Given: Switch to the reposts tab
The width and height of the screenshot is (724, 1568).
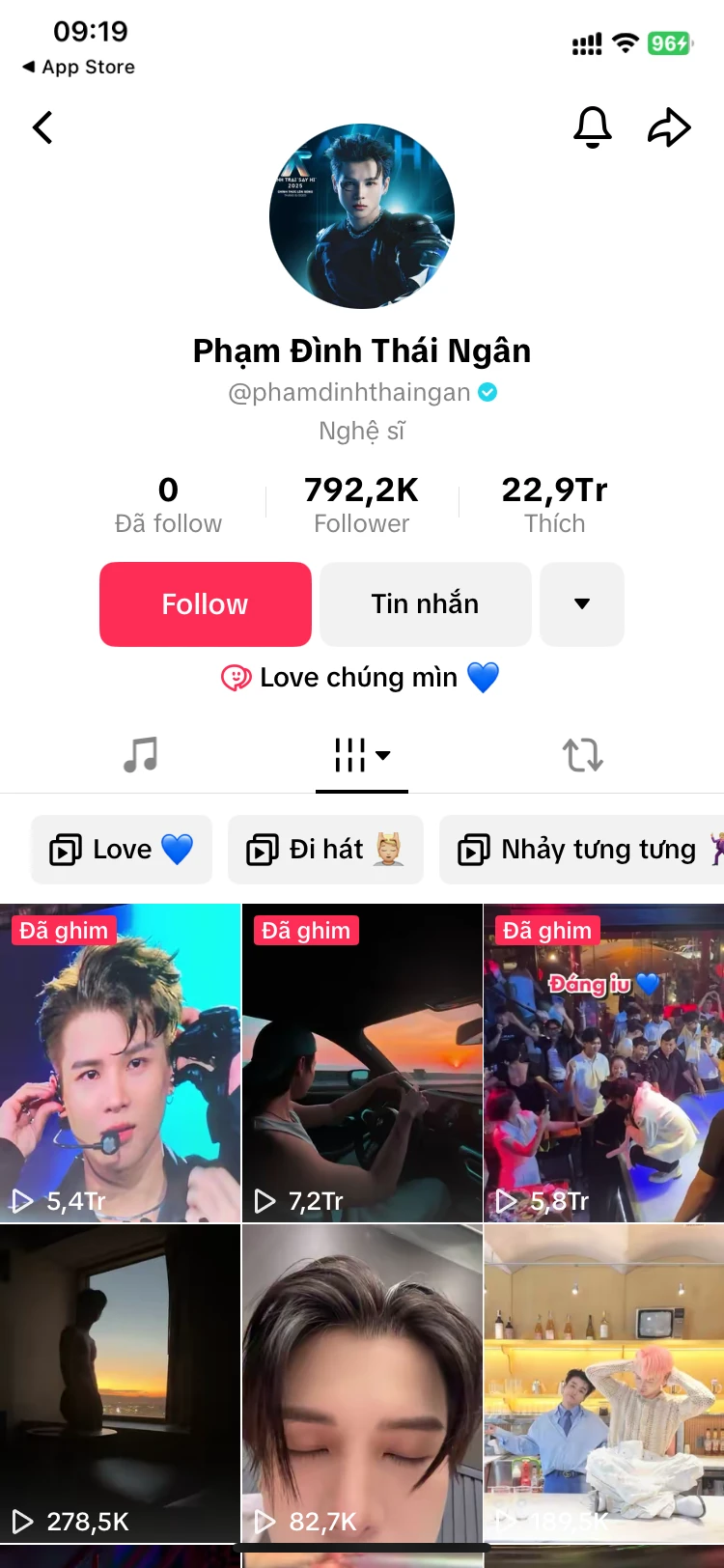Looking at the screenshot, I should click(x=583, y=754).
